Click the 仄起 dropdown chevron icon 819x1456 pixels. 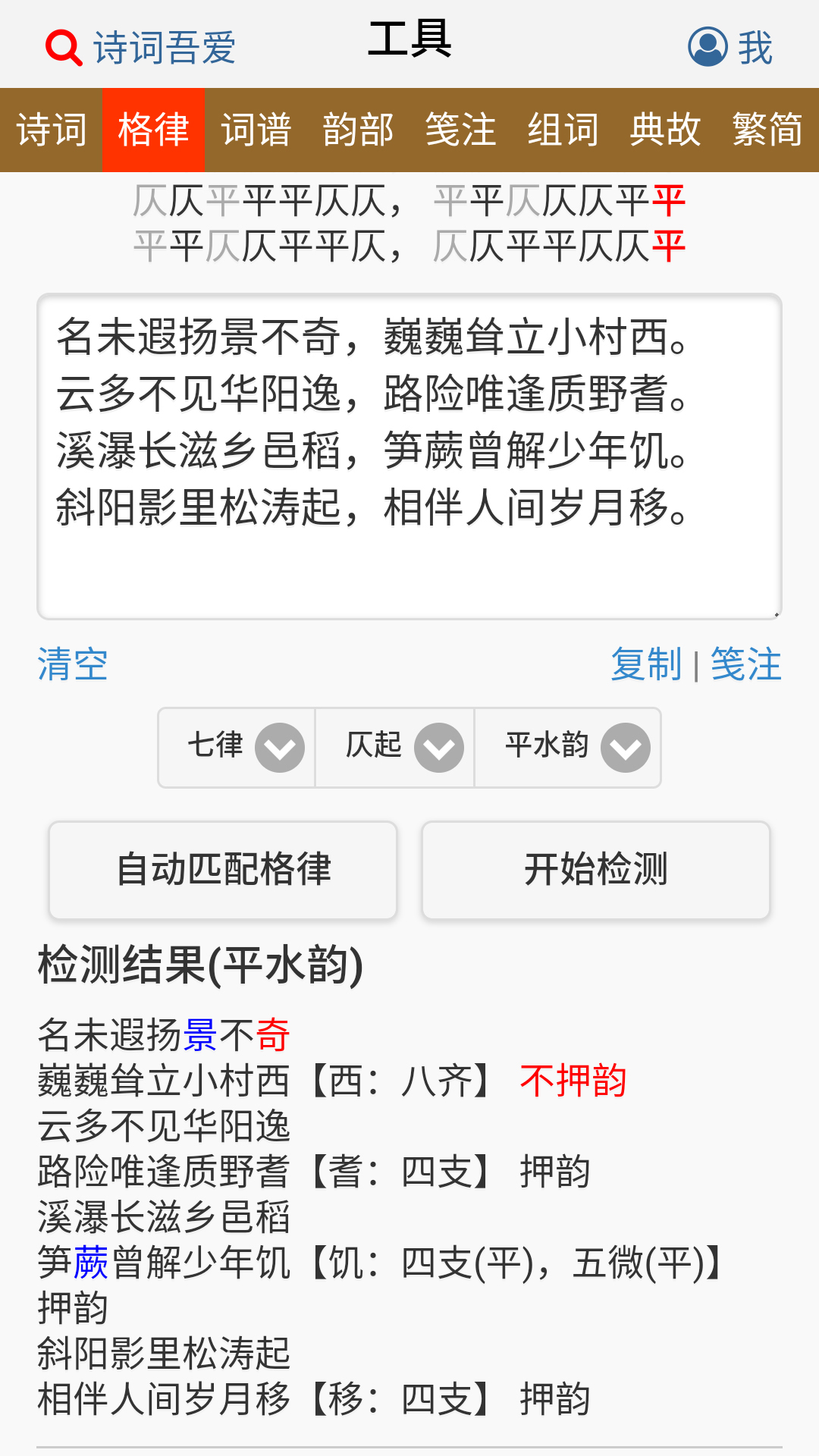[x=438, y=748]
